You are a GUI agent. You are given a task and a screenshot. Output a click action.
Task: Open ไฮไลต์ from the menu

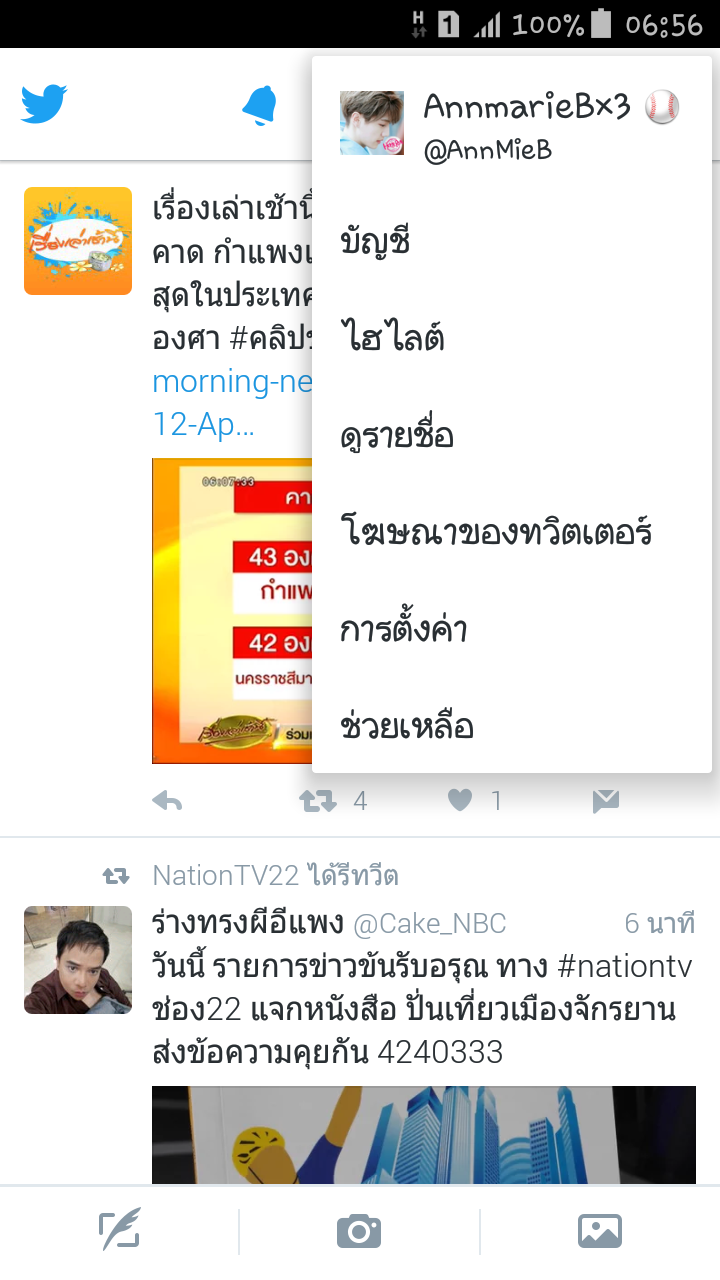point(392,338)
